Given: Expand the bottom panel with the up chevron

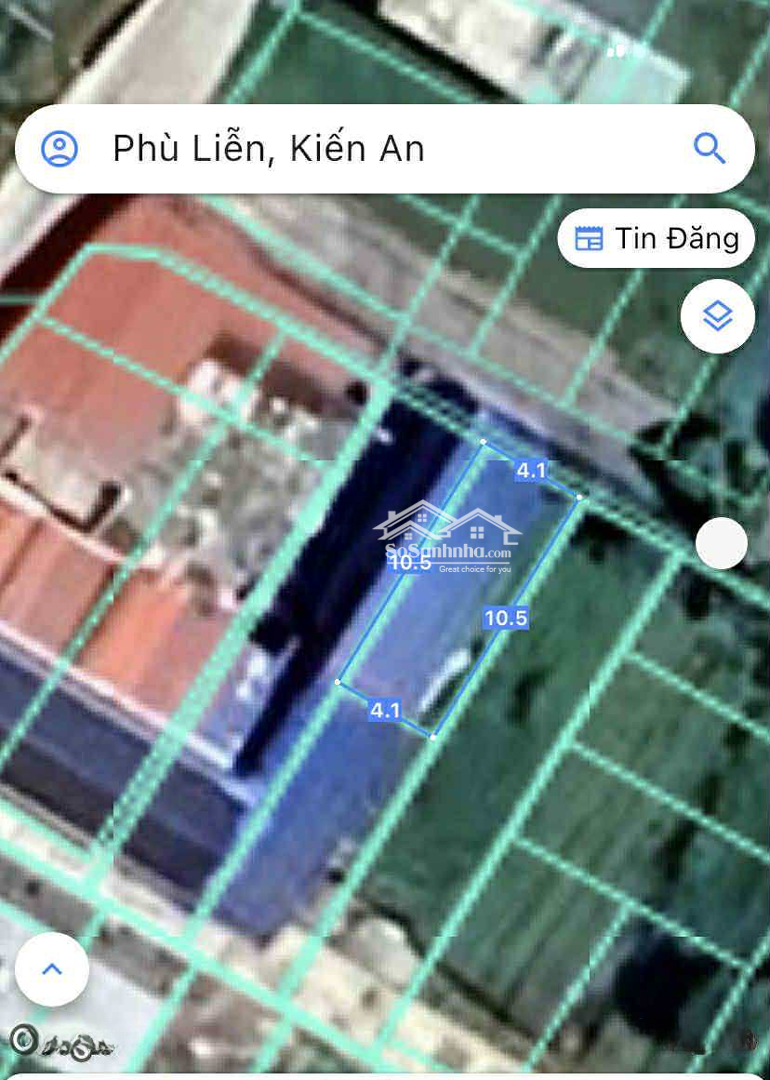Looking at the screenshot, I should coord(52,968).
